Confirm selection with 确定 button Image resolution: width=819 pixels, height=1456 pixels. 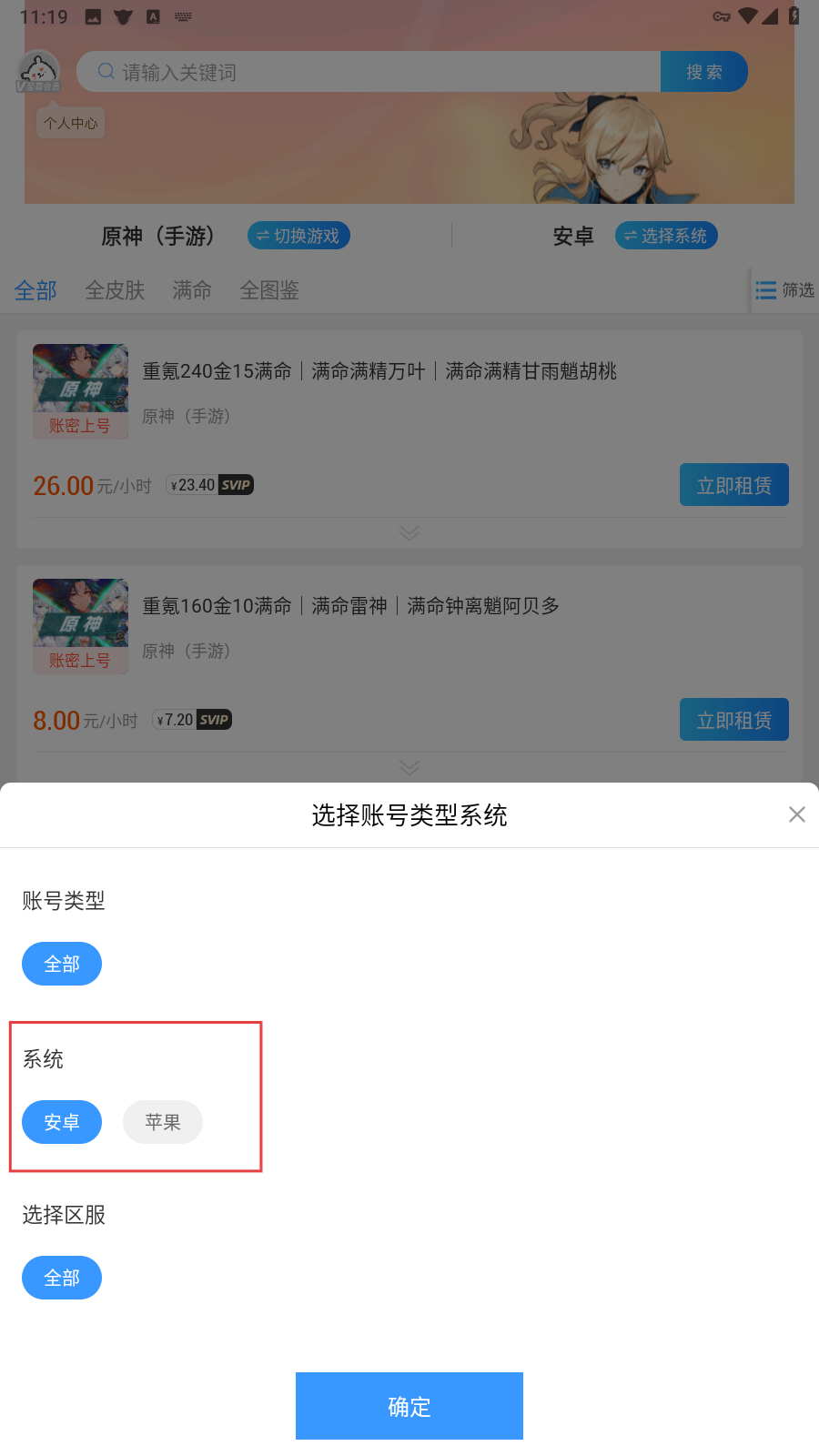click(x=409, y=1406)
